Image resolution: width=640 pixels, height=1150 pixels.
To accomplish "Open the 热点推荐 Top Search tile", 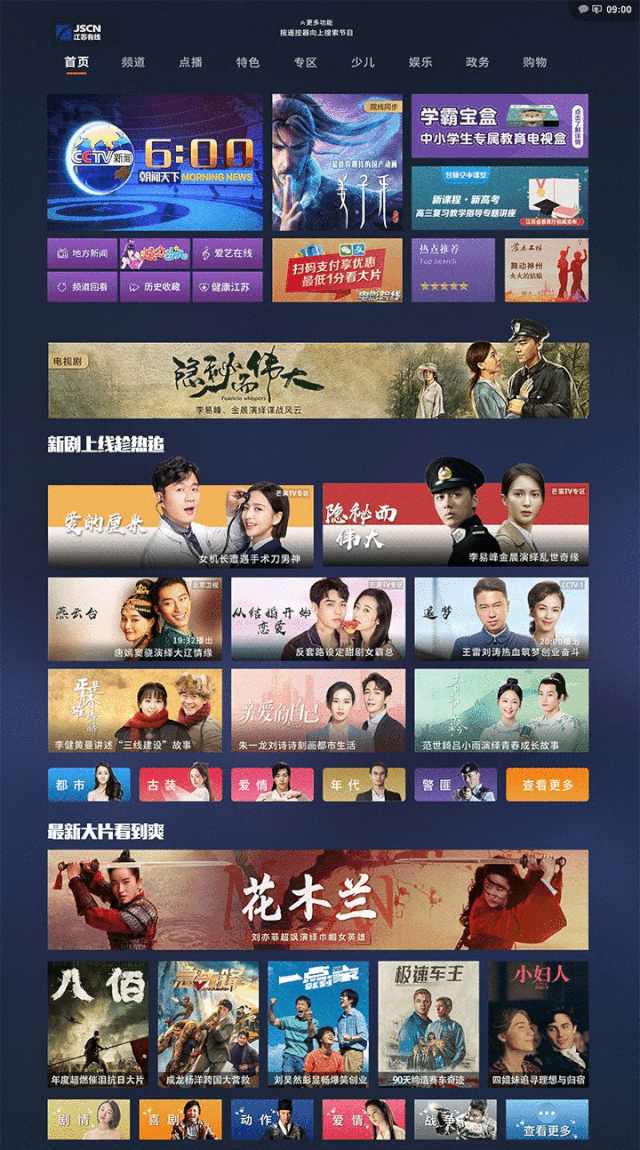I will click(x=453, y=270).
